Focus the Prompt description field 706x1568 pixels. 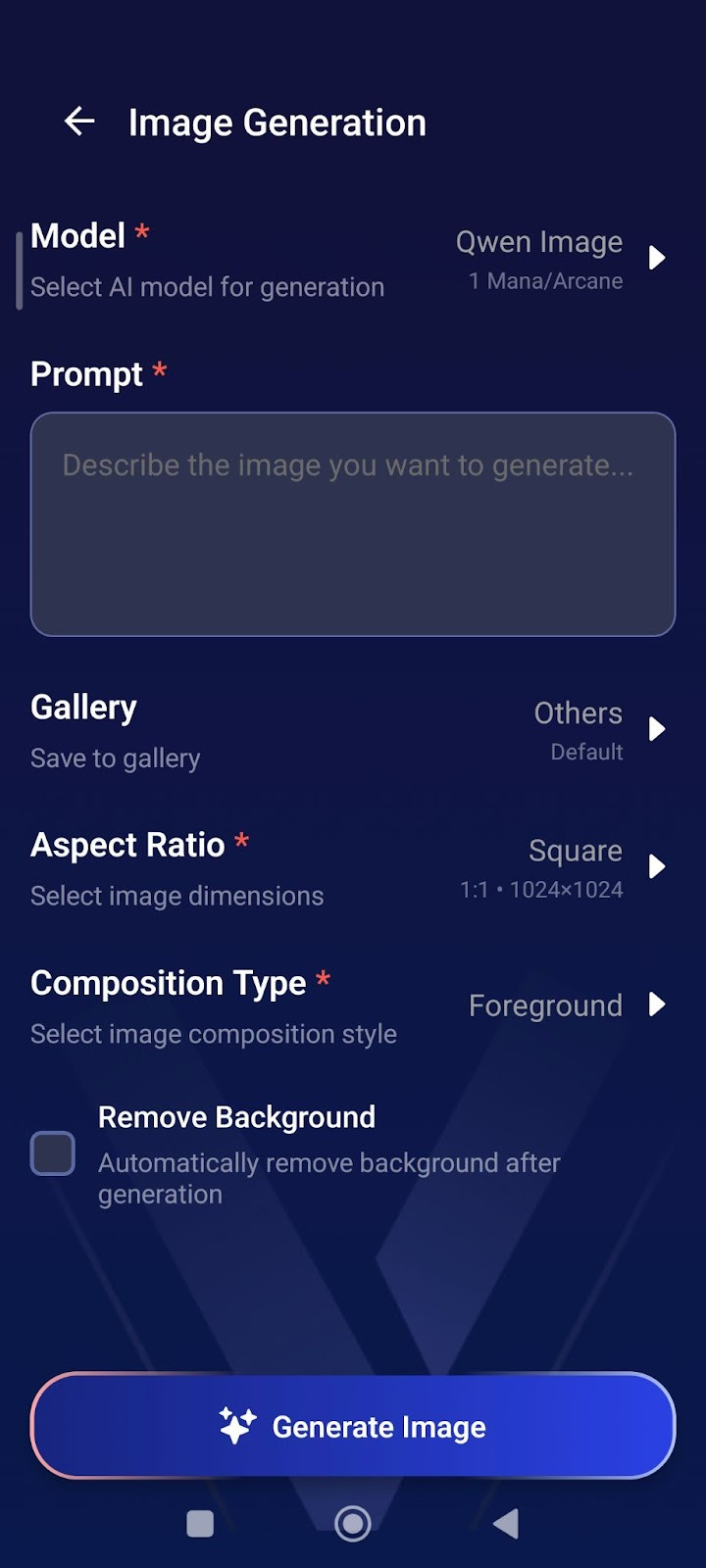click(x=353, y=524)
